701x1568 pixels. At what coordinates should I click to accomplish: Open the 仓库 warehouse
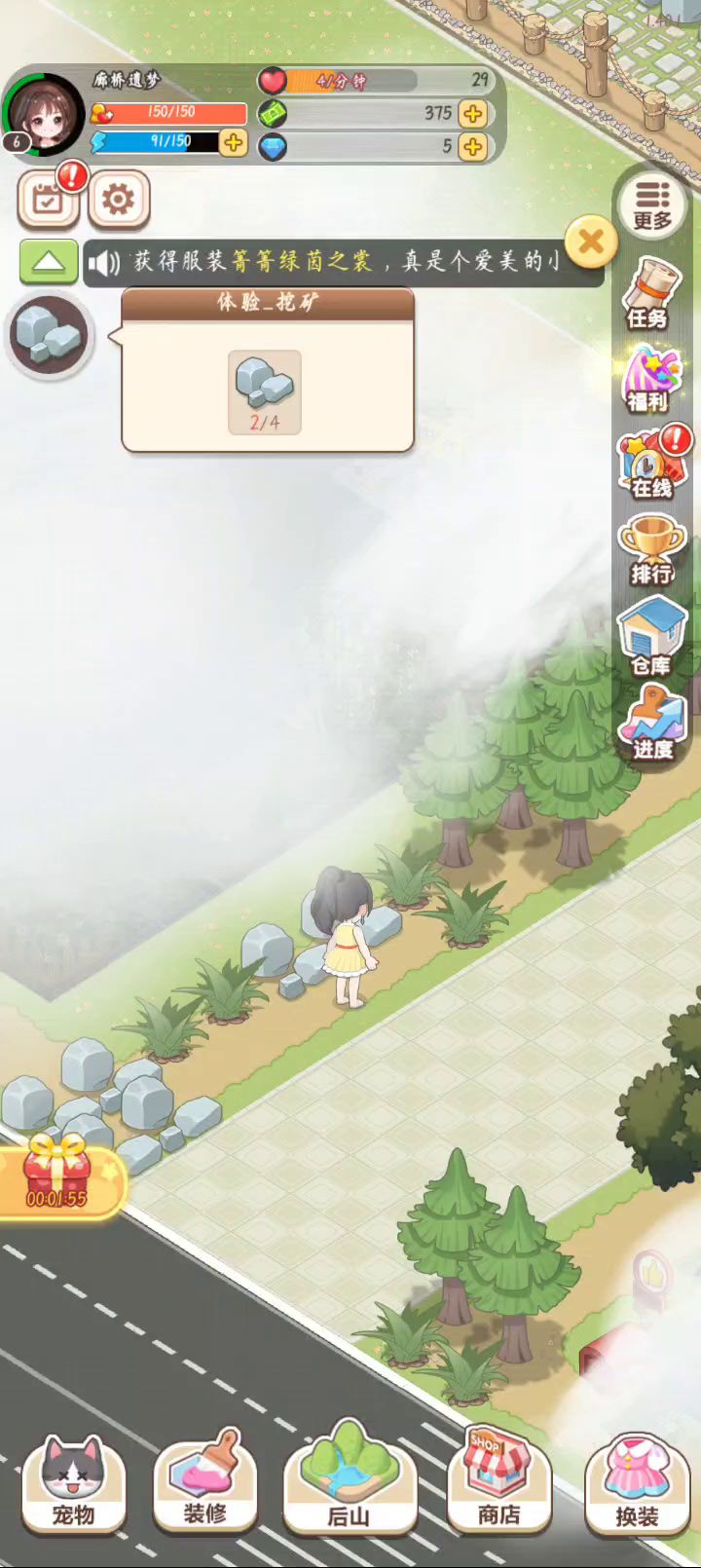[651, 638]
